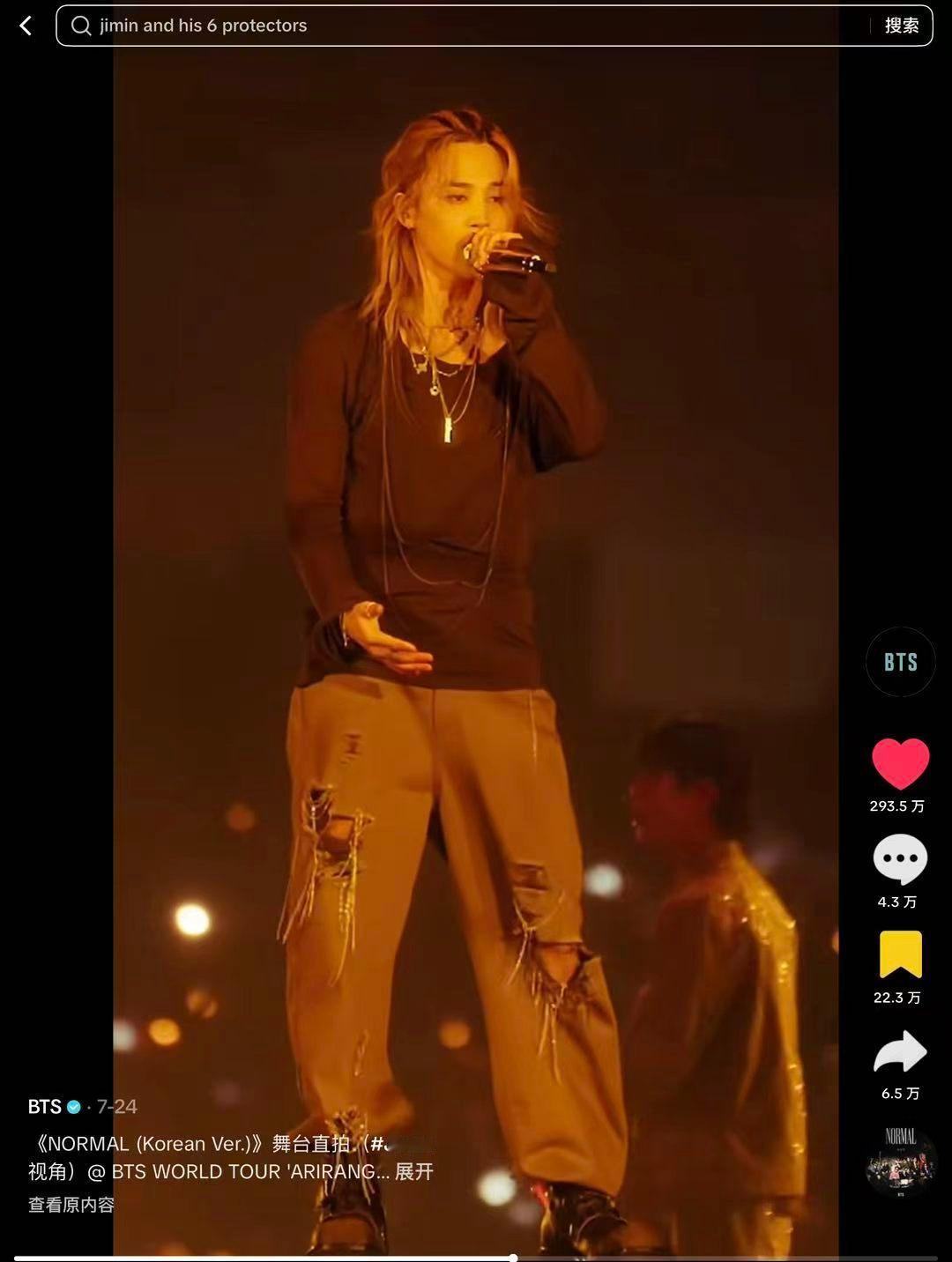
Task: Seek using the video progress bar
Action: [476, 1258]
